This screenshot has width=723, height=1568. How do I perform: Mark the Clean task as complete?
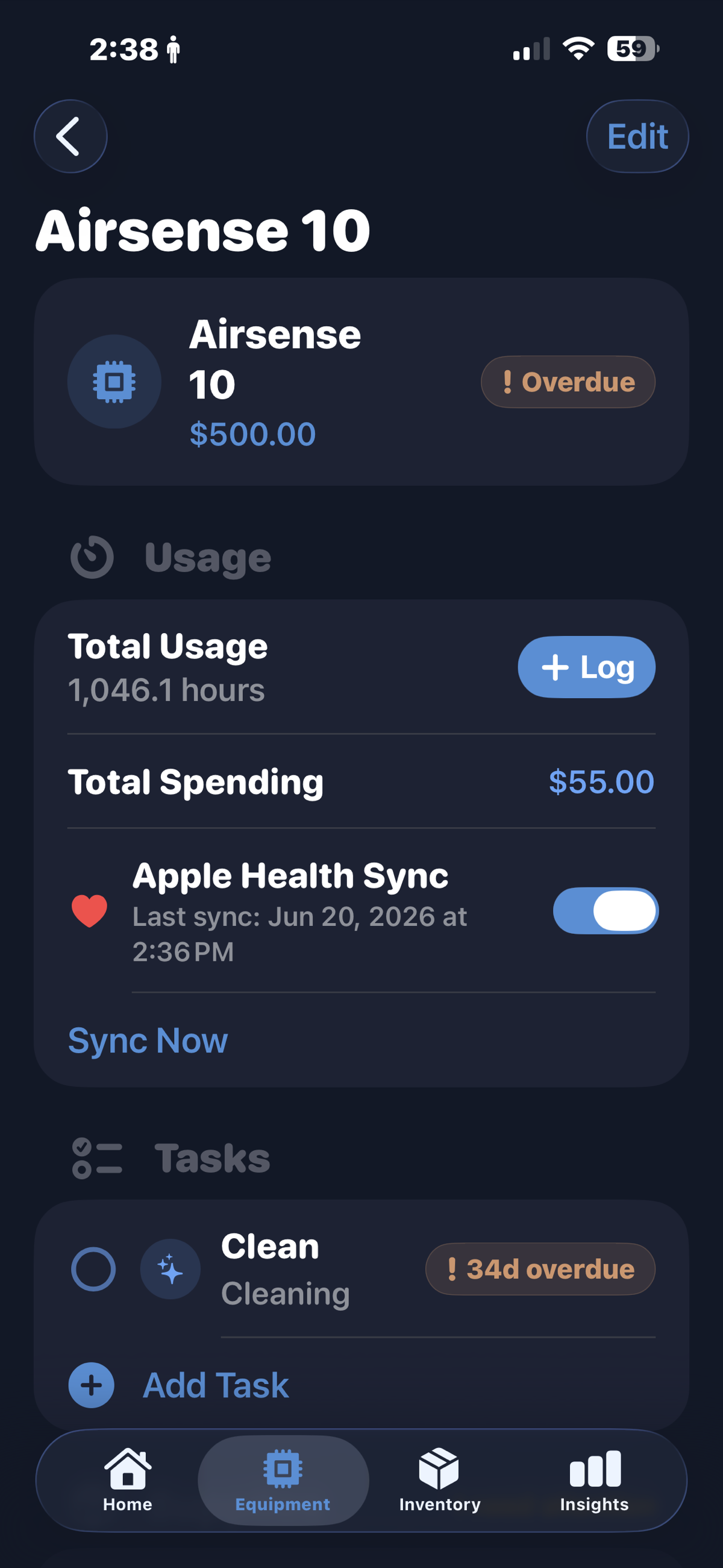93,1269
